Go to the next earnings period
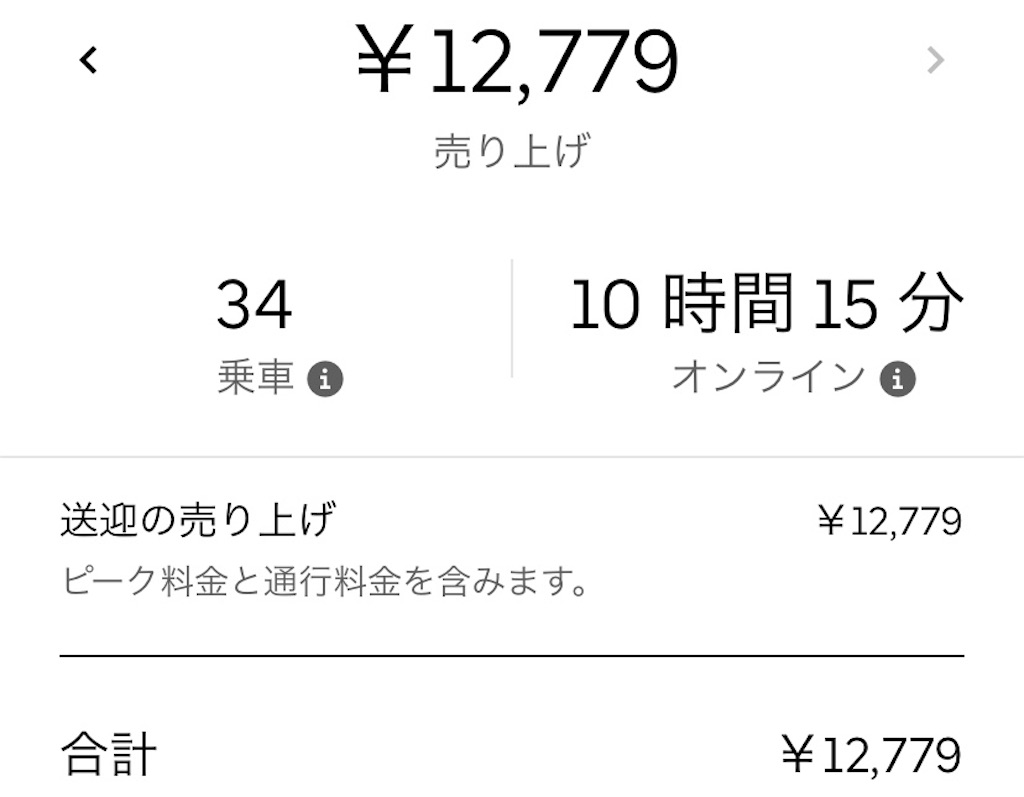 [936, 60]
